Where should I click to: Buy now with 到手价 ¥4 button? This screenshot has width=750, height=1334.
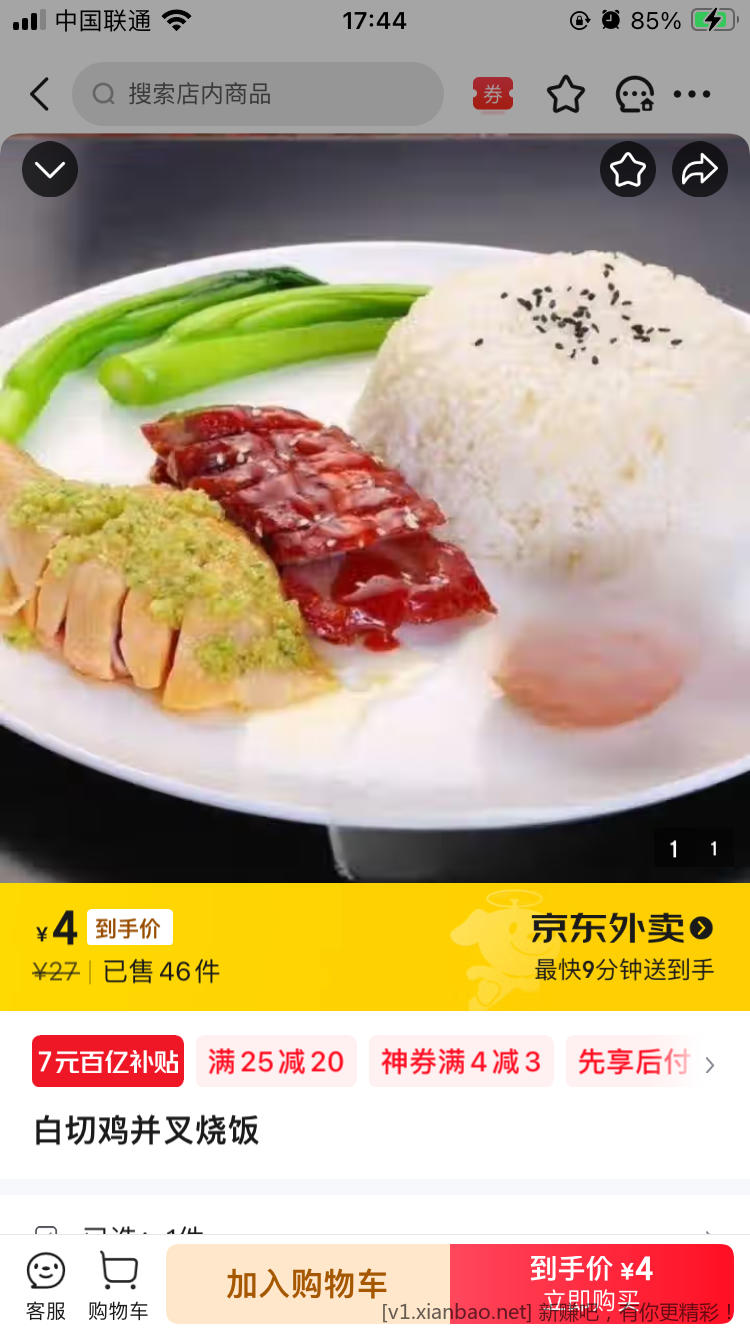(x=592, y=1282)
